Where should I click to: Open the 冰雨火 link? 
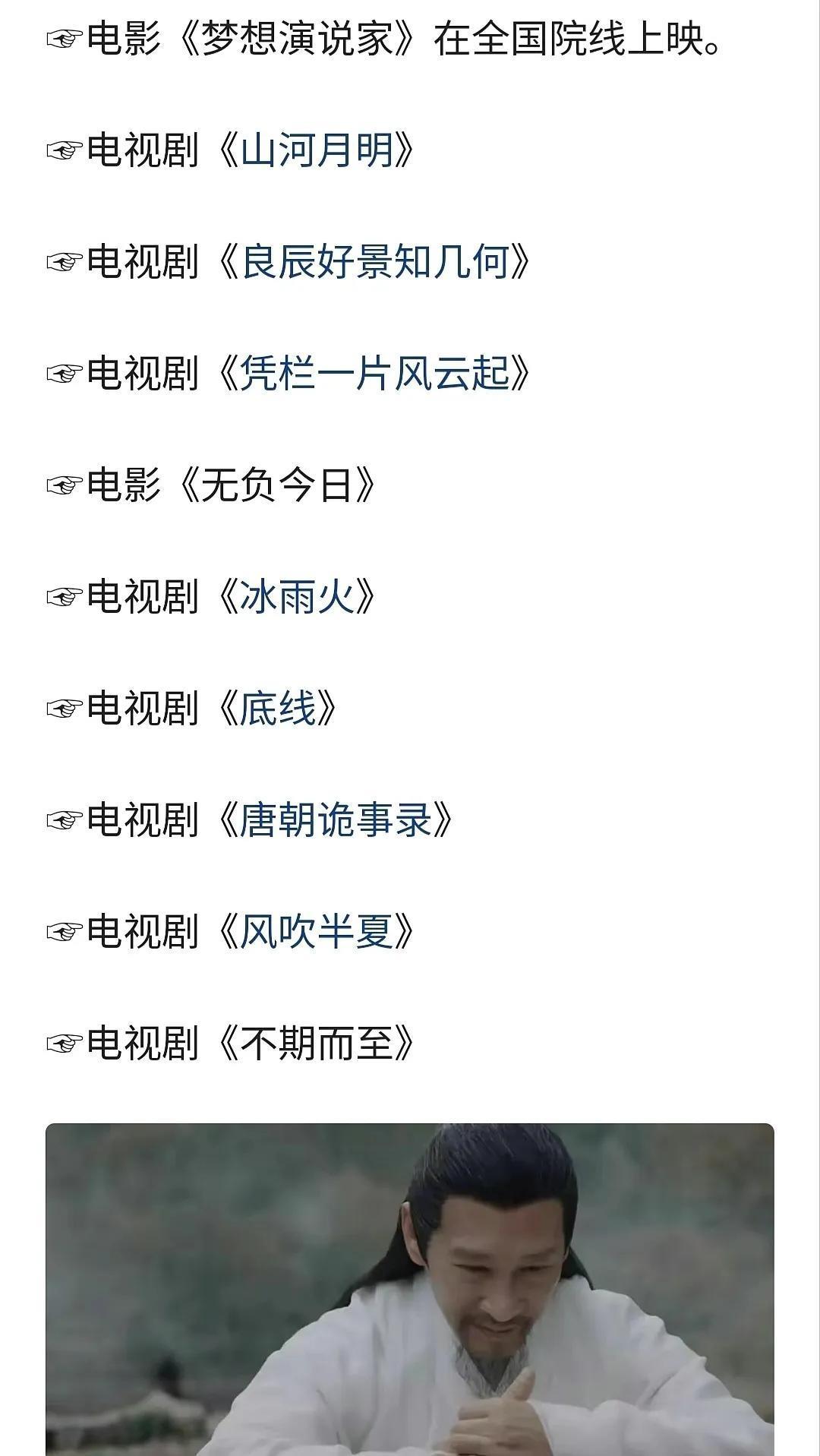coord(297,596)
